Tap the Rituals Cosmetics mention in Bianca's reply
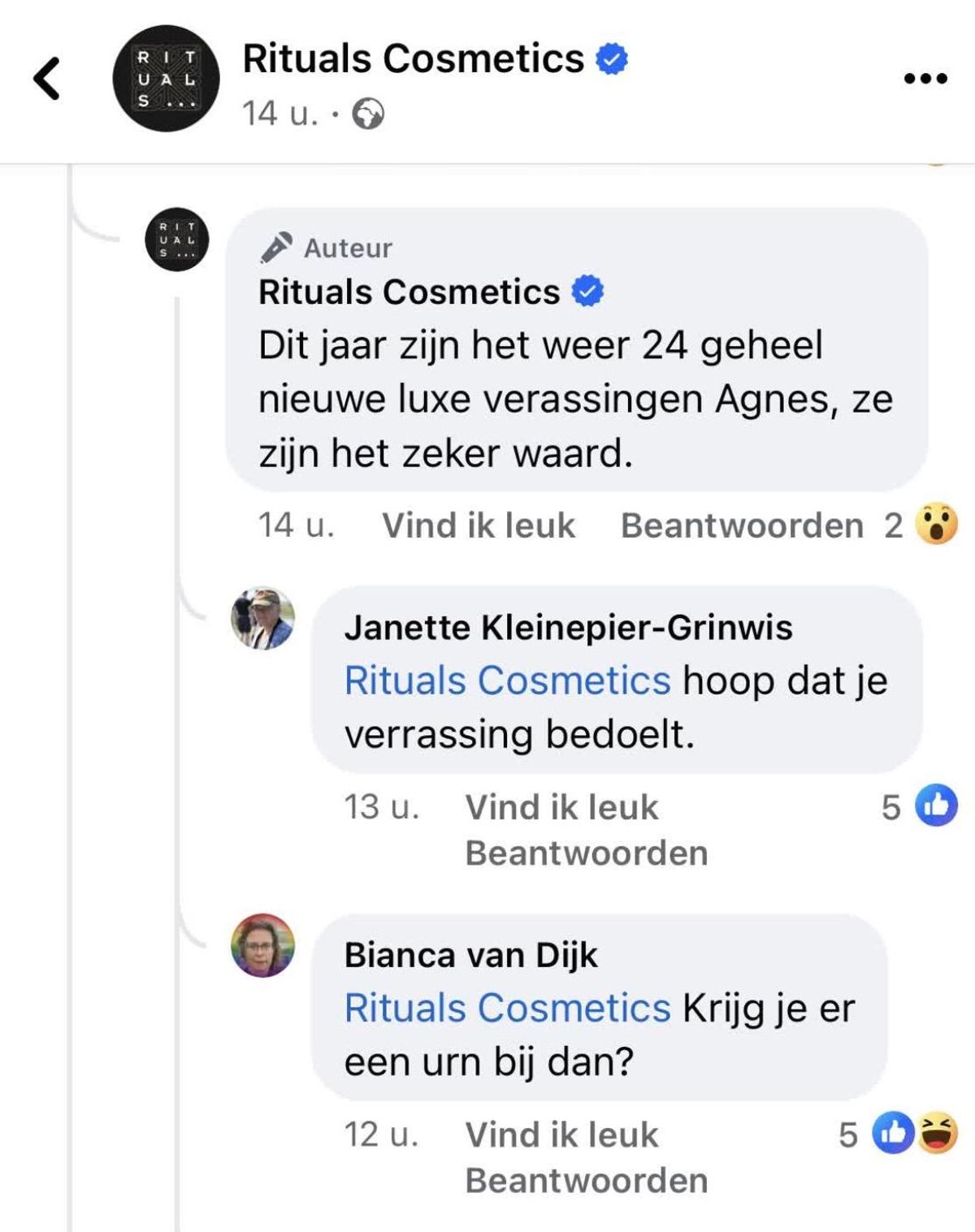Image resolution: width=975 pixels, height=1232 pixels. click(507, 1008)
